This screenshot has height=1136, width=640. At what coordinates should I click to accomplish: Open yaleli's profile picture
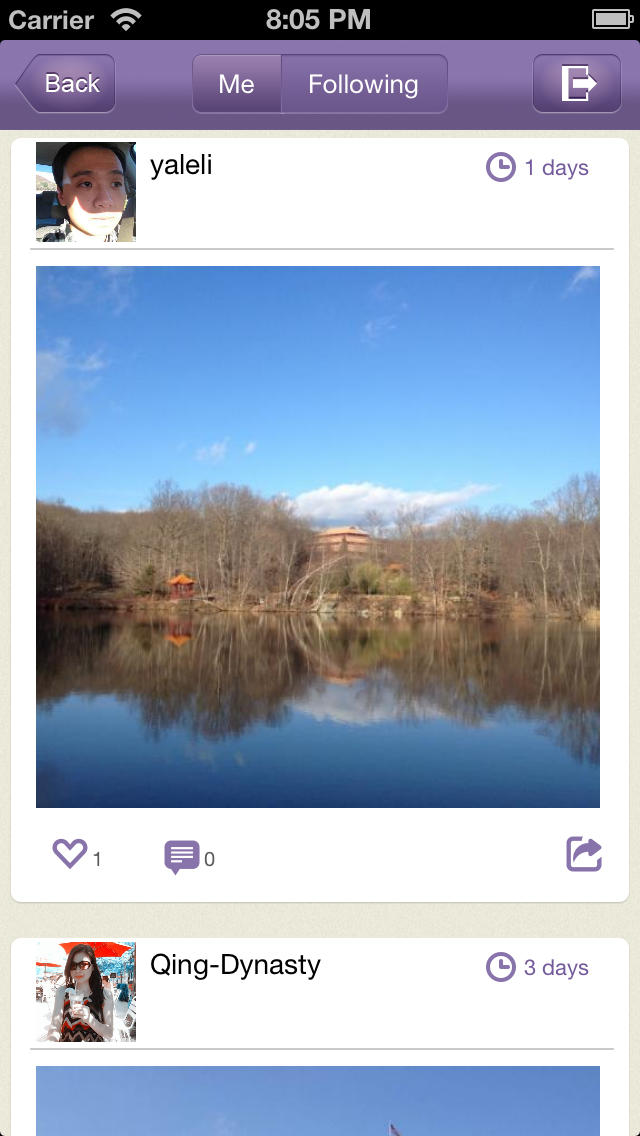coord(86,192)
